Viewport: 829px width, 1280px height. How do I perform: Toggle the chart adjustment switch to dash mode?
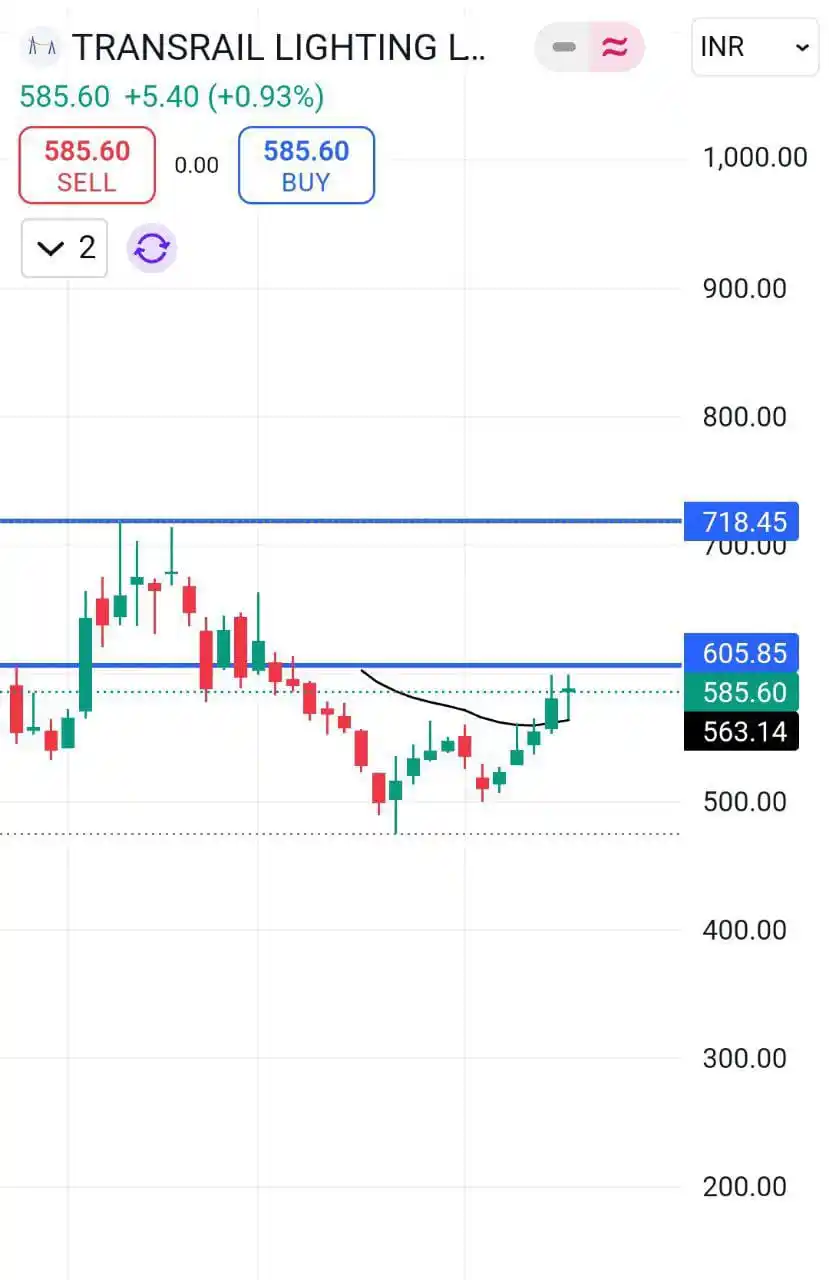point(565,47)
